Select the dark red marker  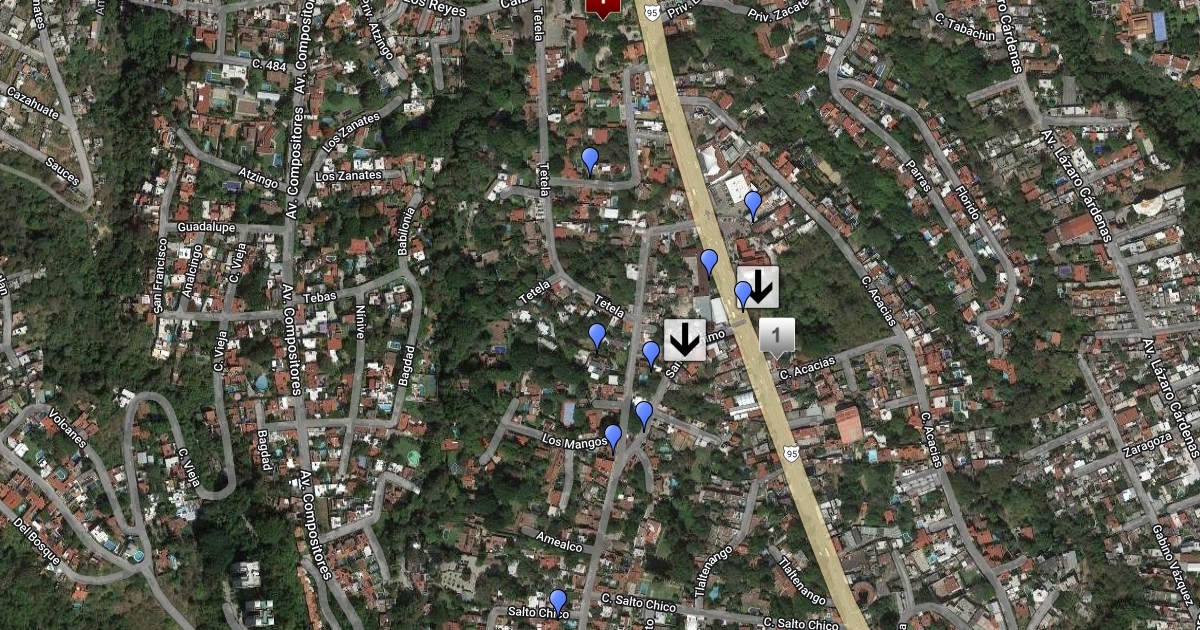pos(602,6)
